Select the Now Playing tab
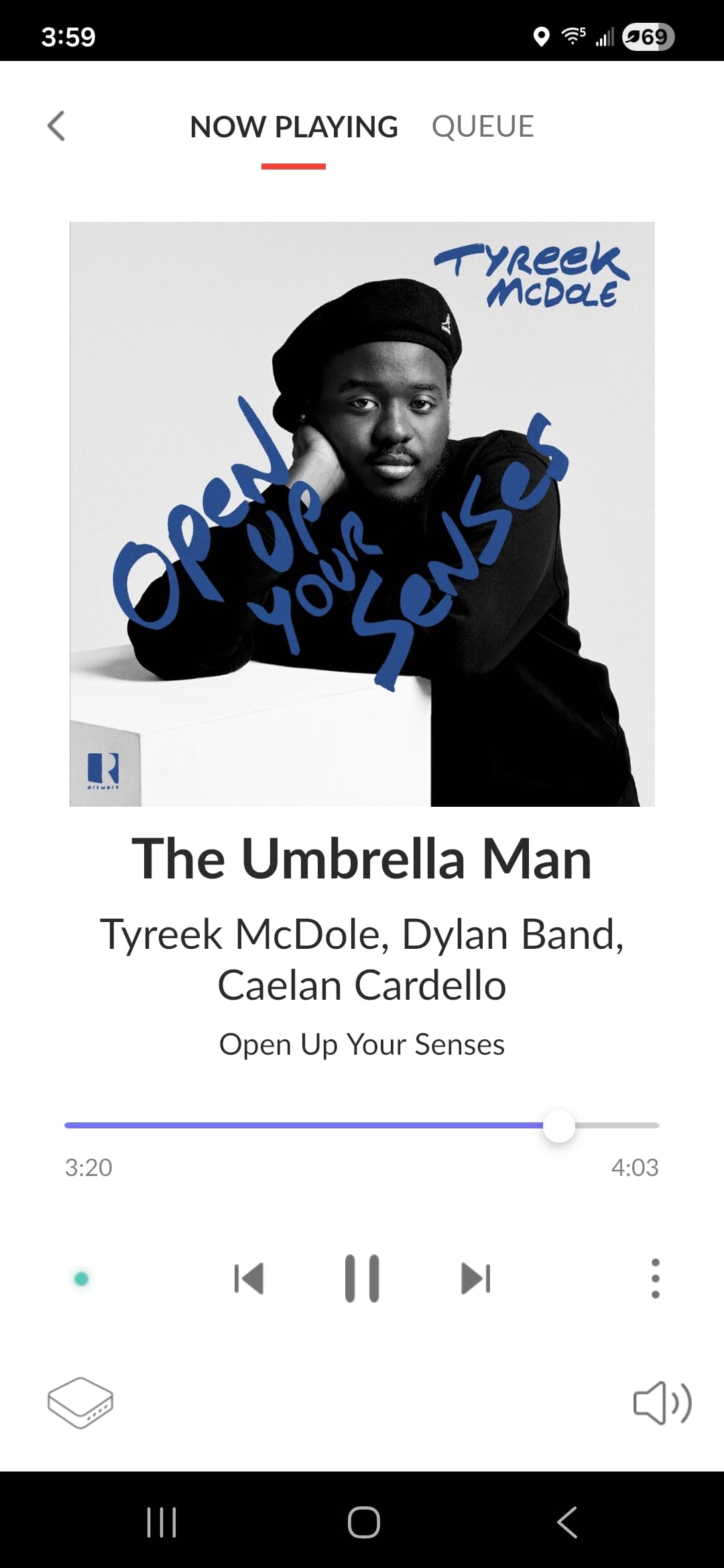Viewport: 724px width, 1568px height. (x=294, y=127)
